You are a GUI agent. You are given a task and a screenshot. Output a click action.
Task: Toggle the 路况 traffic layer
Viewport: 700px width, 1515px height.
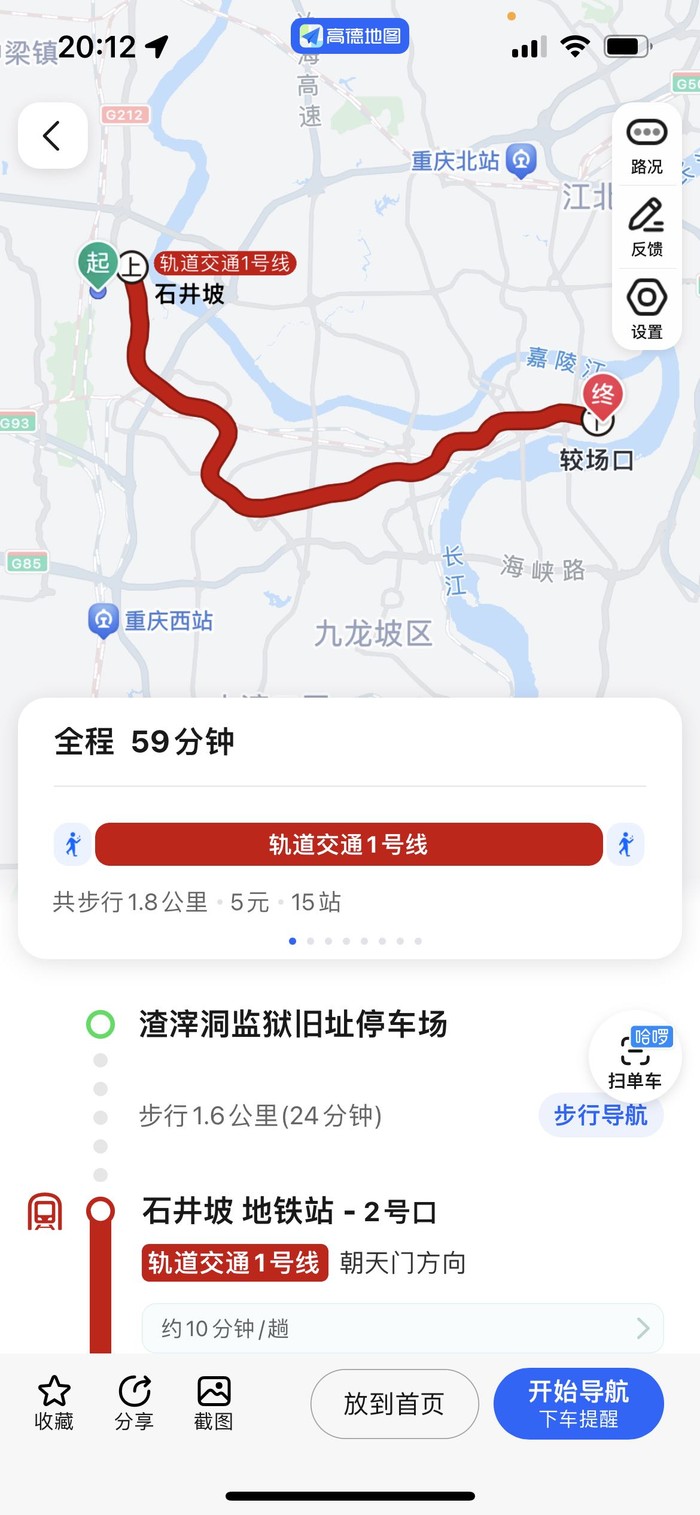click(646, 144)
